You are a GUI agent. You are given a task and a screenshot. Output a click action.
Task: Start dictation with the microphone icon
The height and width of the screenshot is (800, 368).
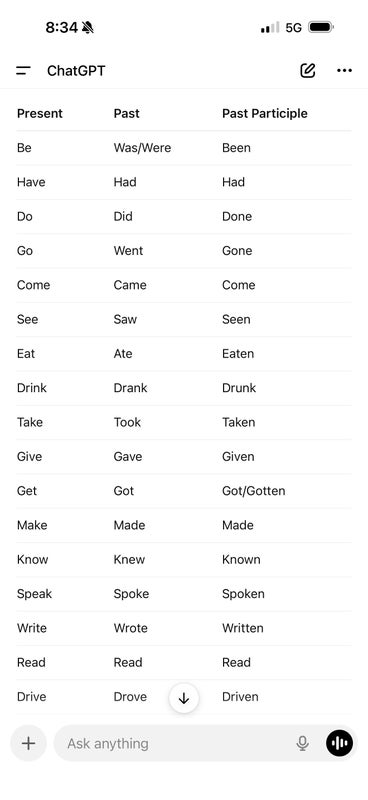pos(303,743)
